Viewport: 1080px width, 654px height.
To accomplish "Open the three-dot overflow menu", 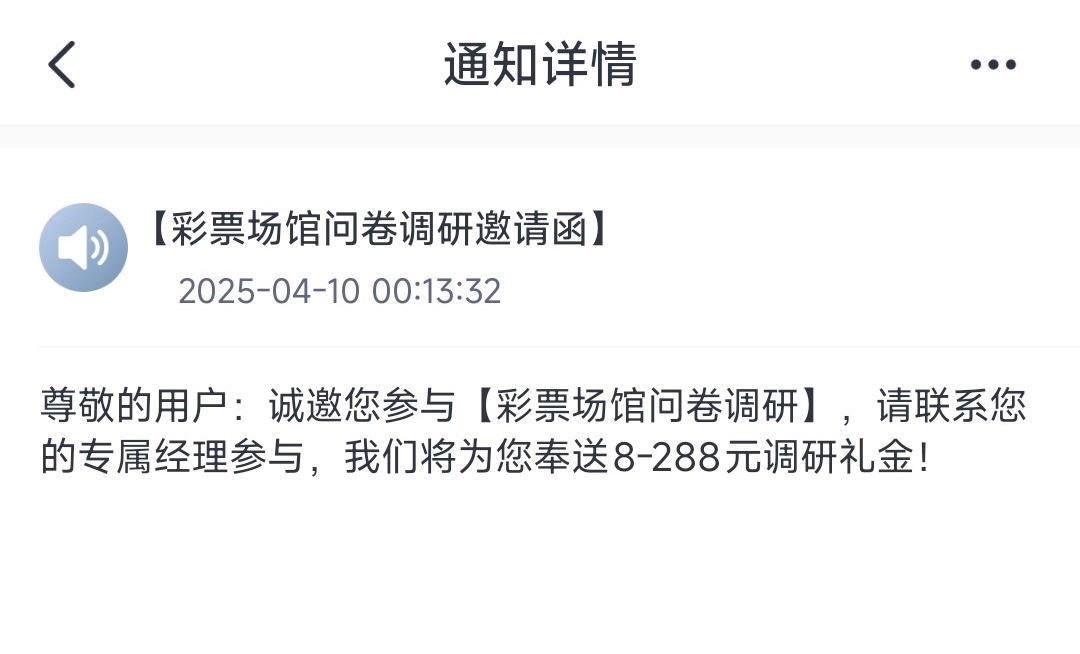I will point(993,65).
